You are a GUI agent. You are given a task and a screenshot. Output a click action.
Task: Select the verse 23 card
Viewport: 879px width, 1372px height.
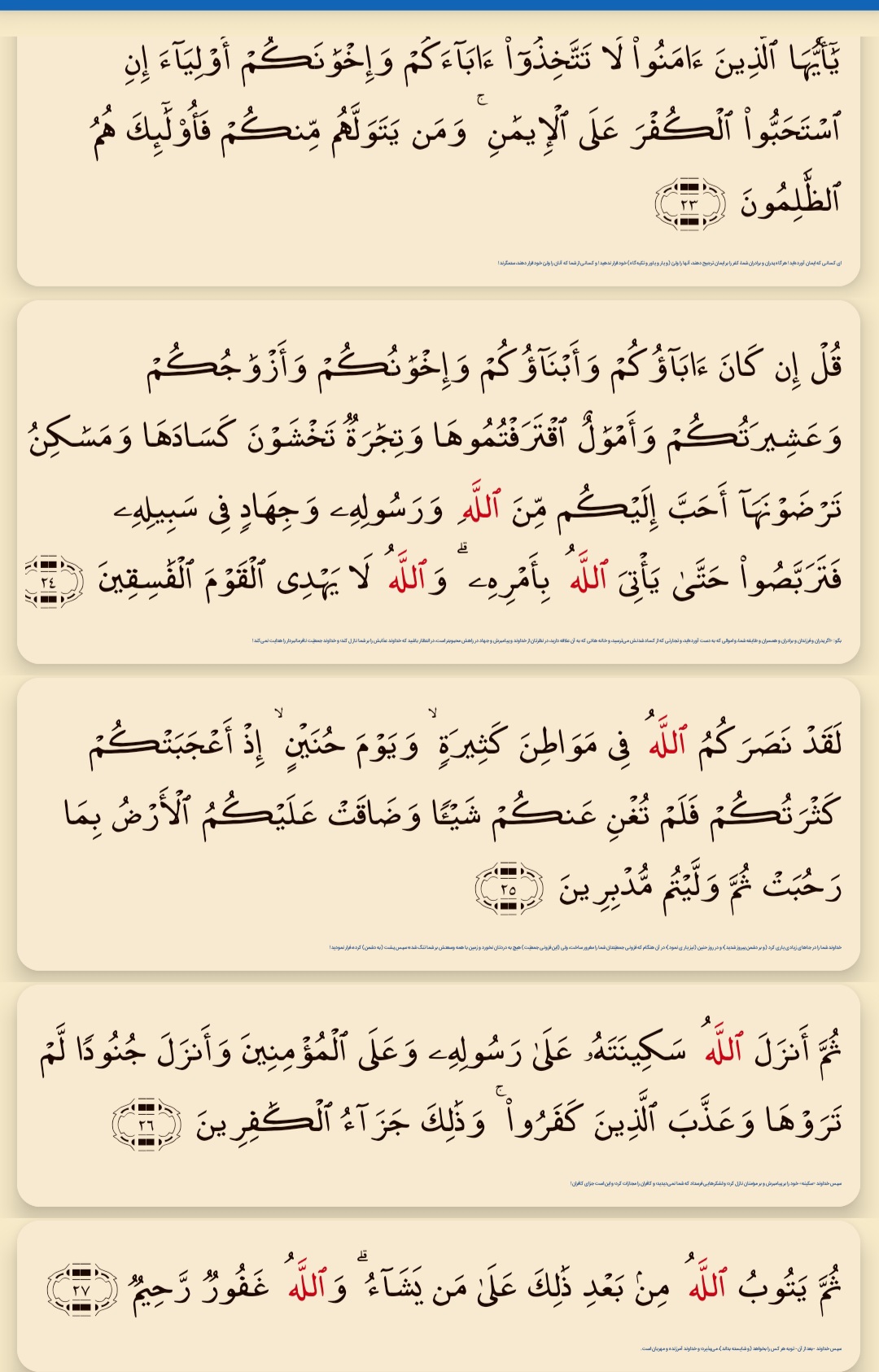(439, 159)
